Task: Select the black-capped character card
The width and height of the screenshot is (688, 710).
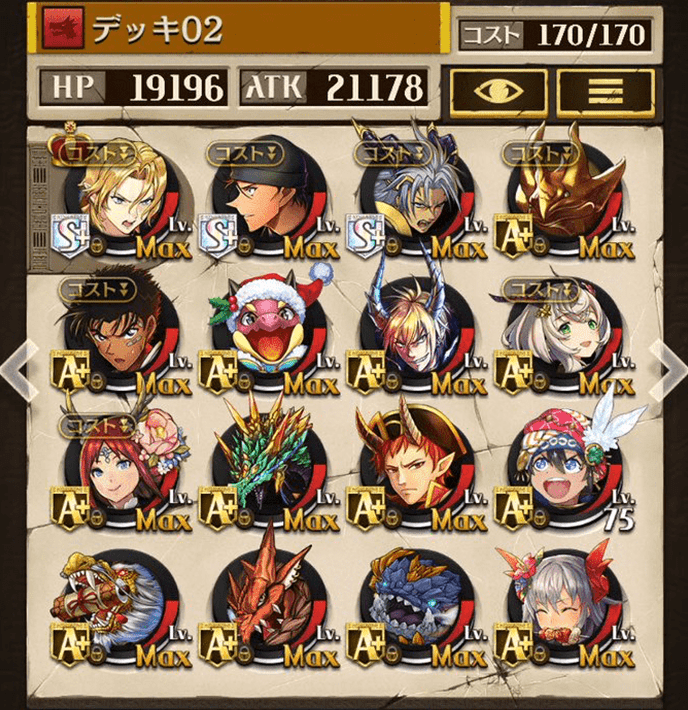Action: (x=266, y=199)
